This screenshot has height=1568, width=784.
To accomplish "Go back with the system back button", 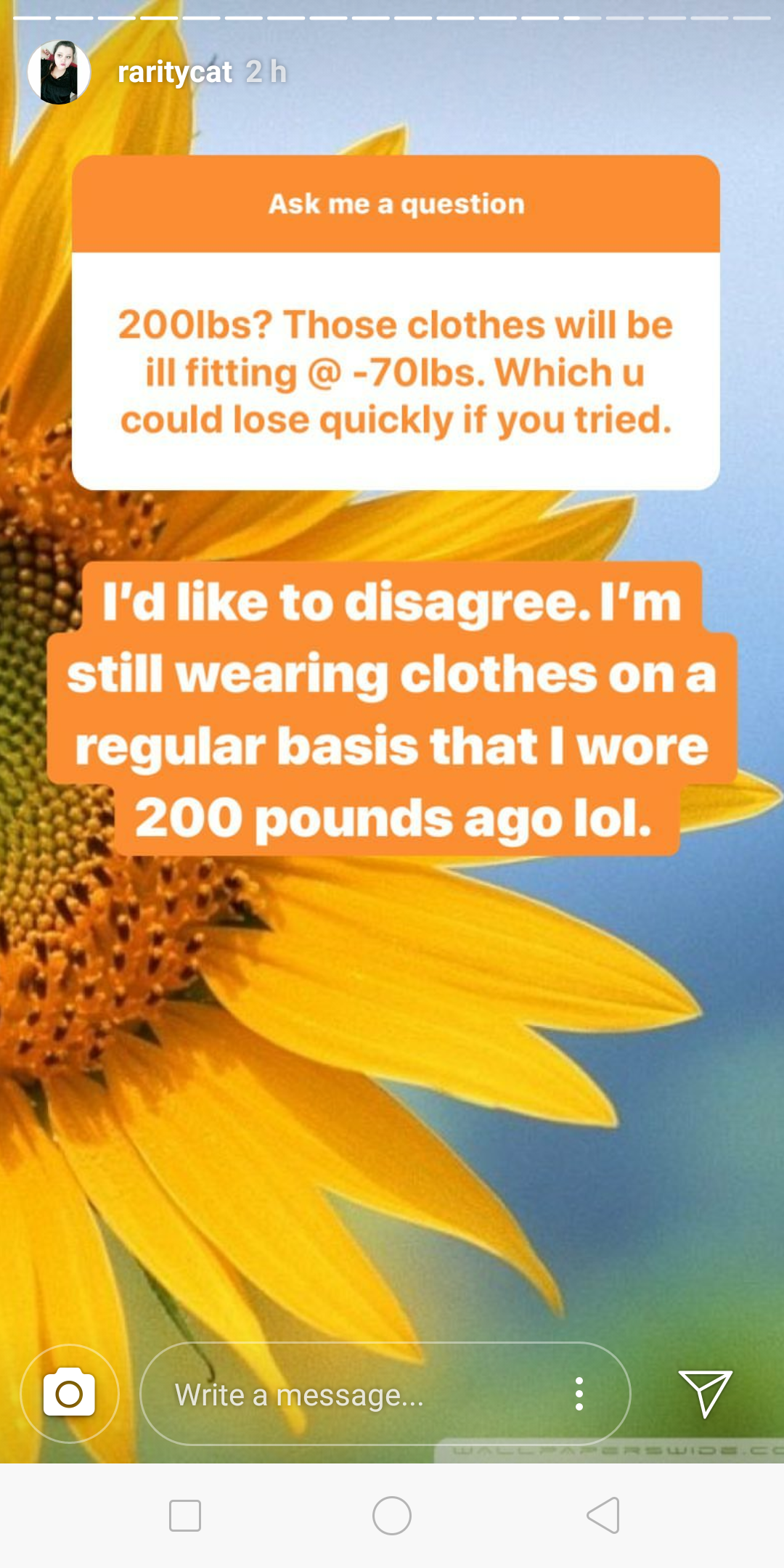I will 603,1516.
